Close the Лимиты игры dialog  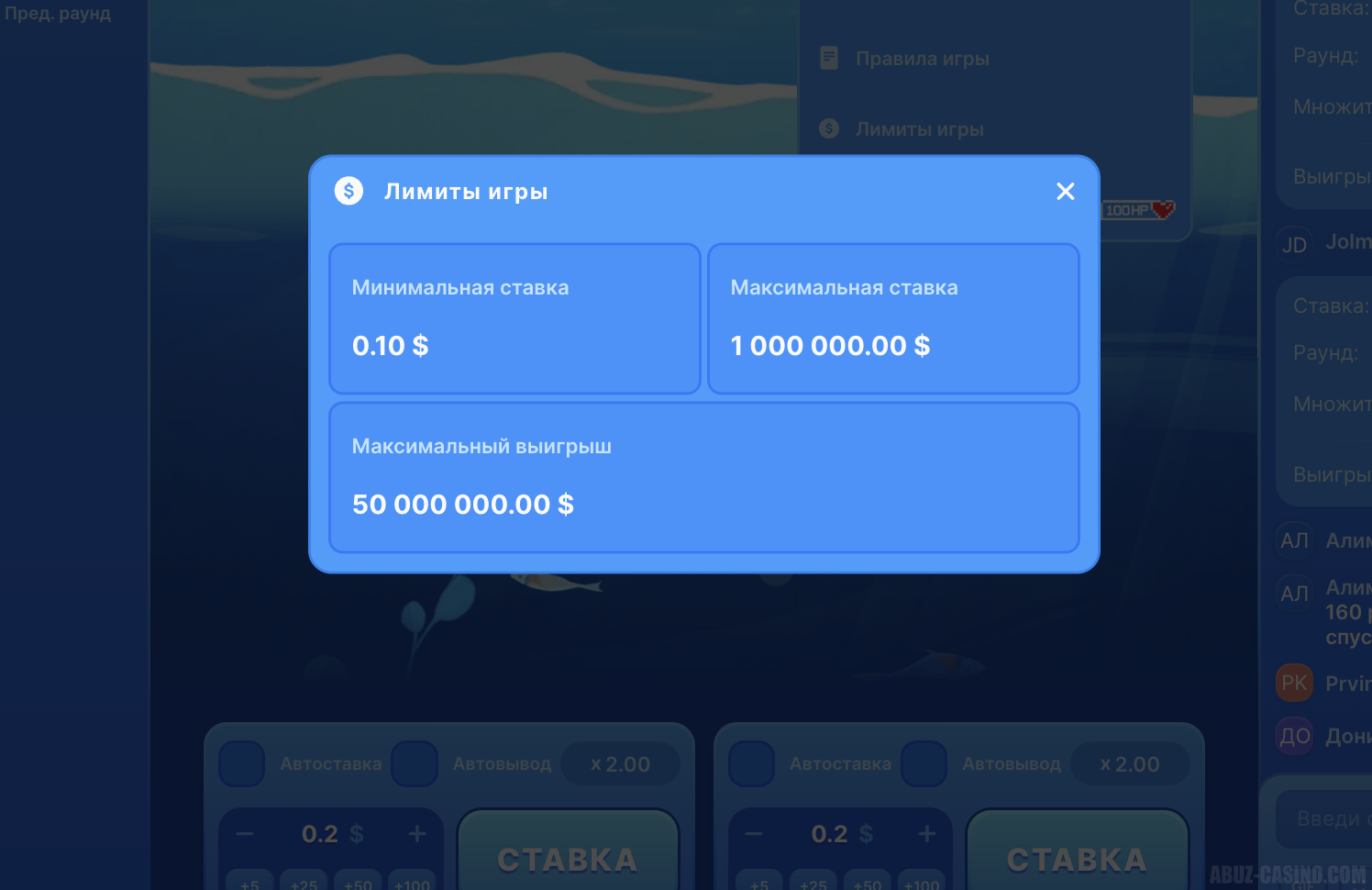tap(1065, 192)
